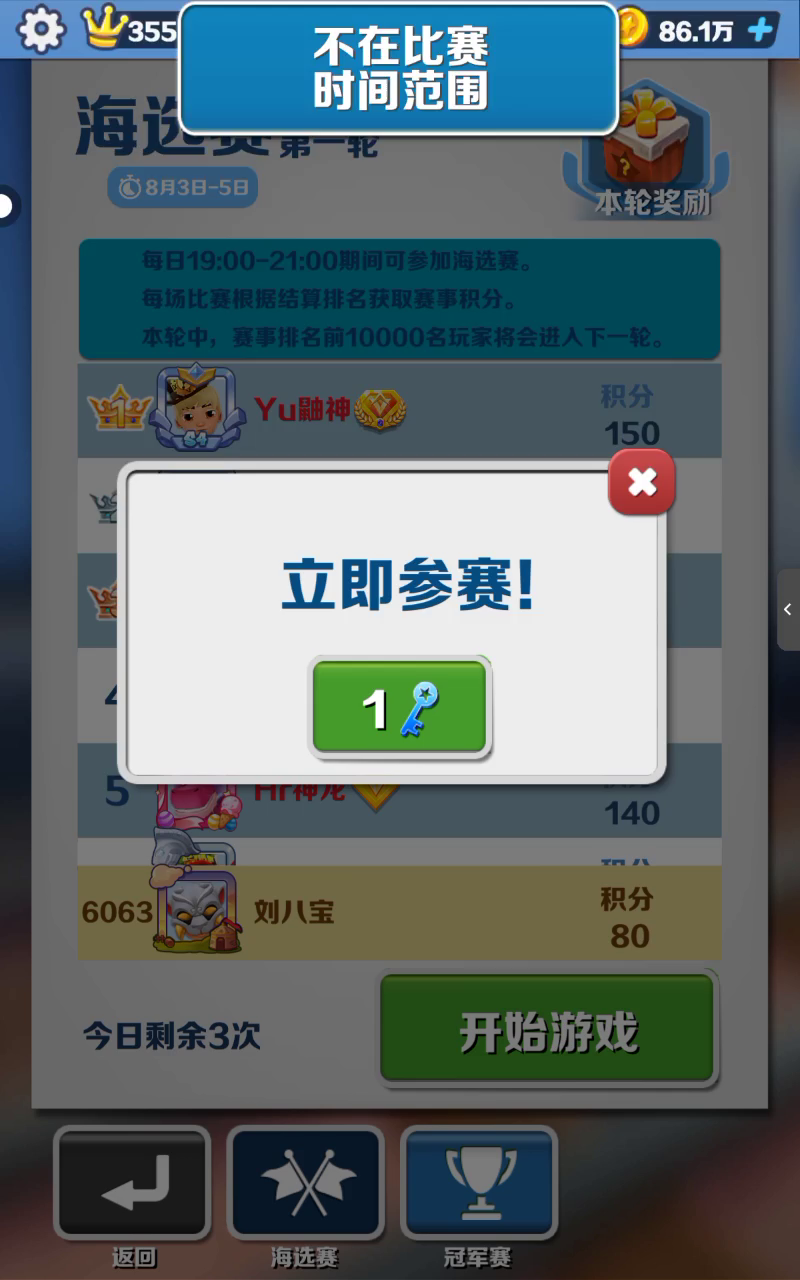
Task: Go back with the 返回 button
Action: coord(132,1183)
